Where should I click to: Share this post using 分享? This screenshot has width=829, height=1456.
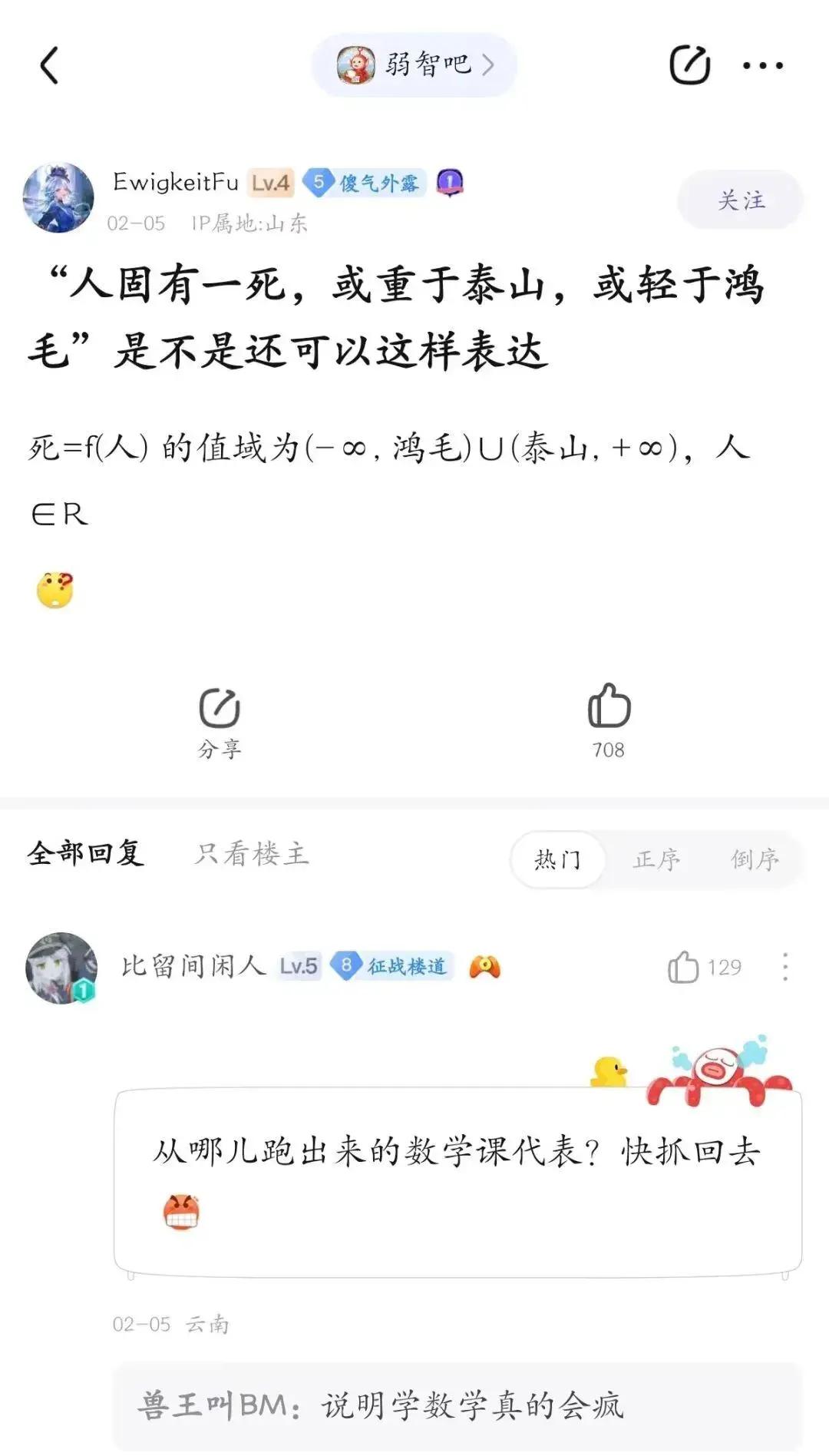[220, 723]
